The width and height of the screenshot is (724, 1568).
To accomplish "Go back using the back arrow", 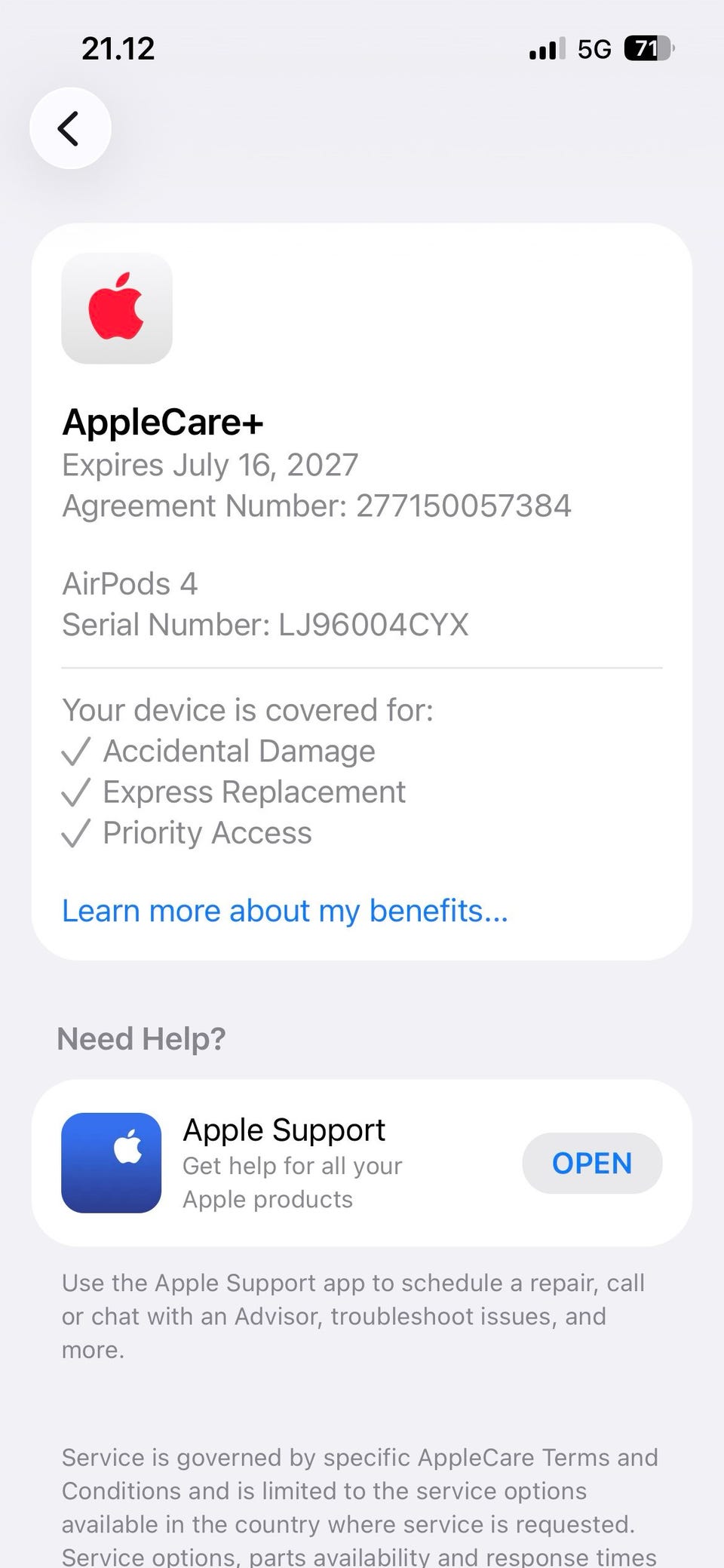I will 70,128.
